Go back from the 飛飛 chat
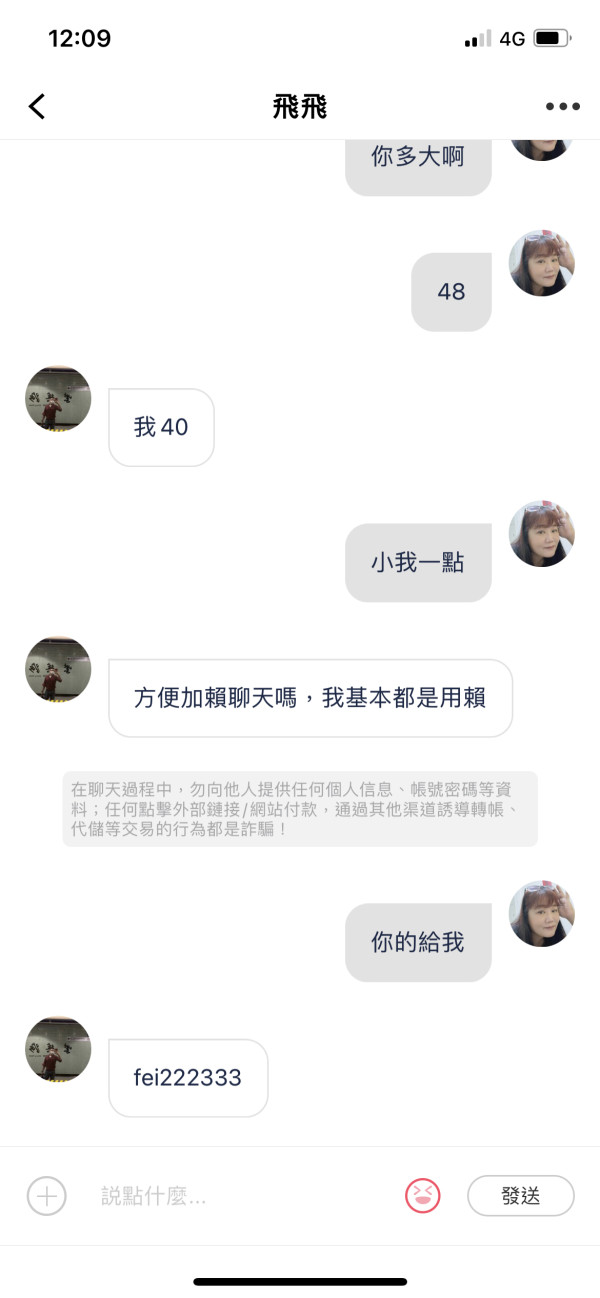 [x=37, y=106]
